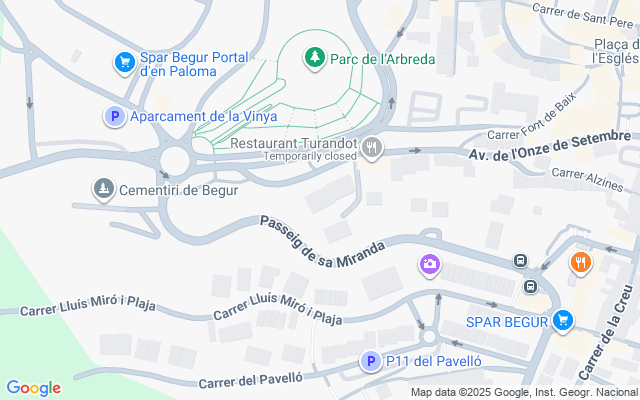Screen dimensions: 640x400
Task: Open the SPAR BEGUR shopping marker
Action: point(563,321)
